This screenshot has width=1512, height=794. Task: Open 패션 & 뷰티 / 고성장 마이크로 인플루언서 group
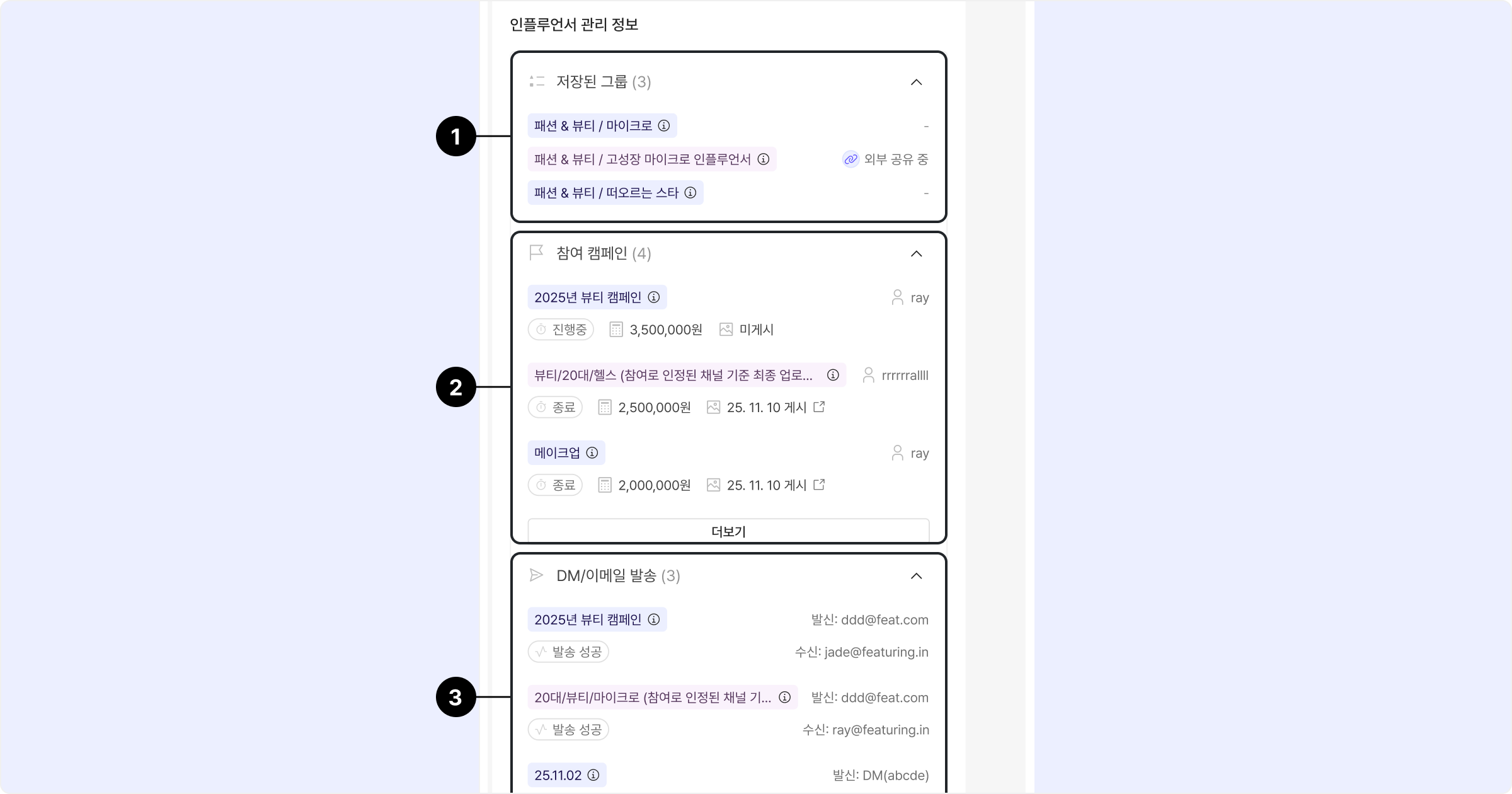point(643,159)
